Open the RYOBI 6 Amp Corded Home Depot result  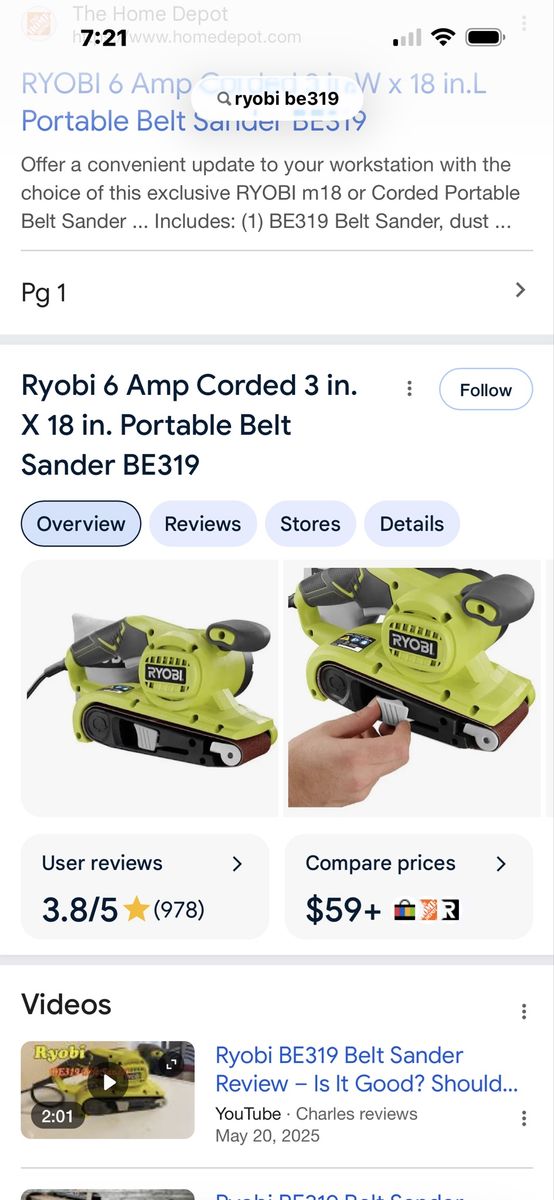(255, 102)
